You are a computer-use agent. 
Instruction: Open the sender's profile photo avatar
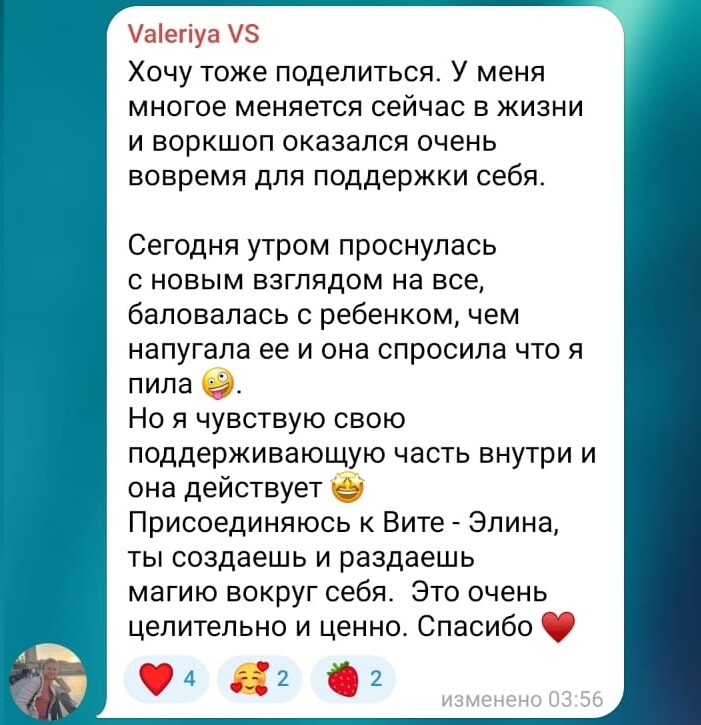pos(49,680)
